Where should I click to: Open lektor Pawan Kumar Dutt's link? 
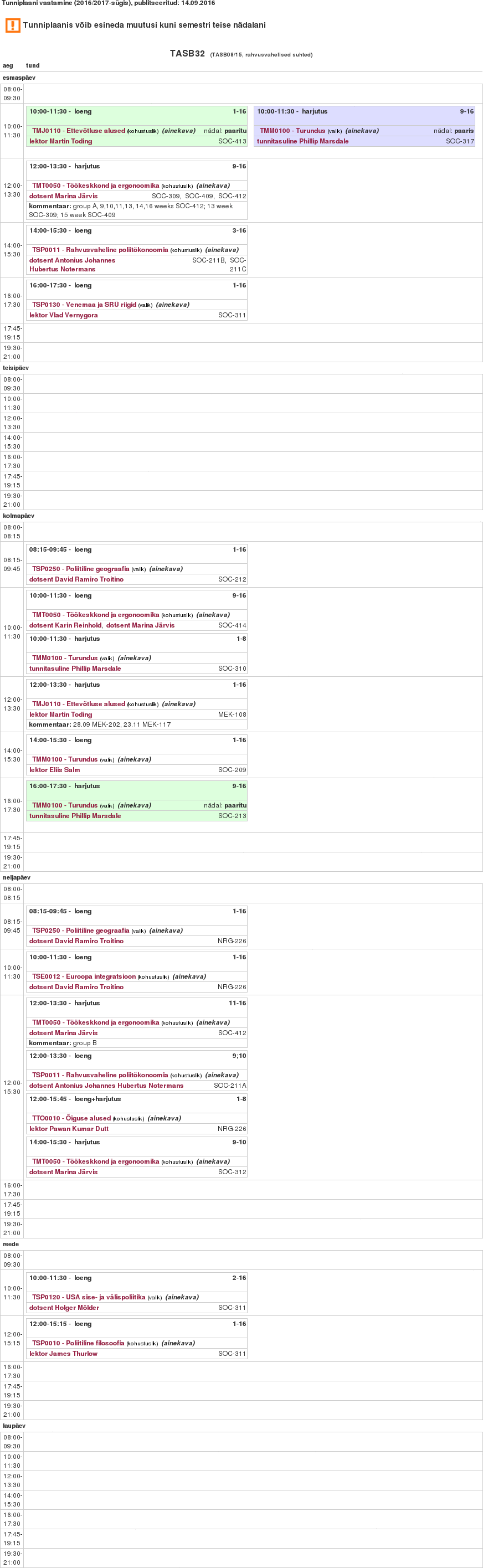tap(69, 1129)
